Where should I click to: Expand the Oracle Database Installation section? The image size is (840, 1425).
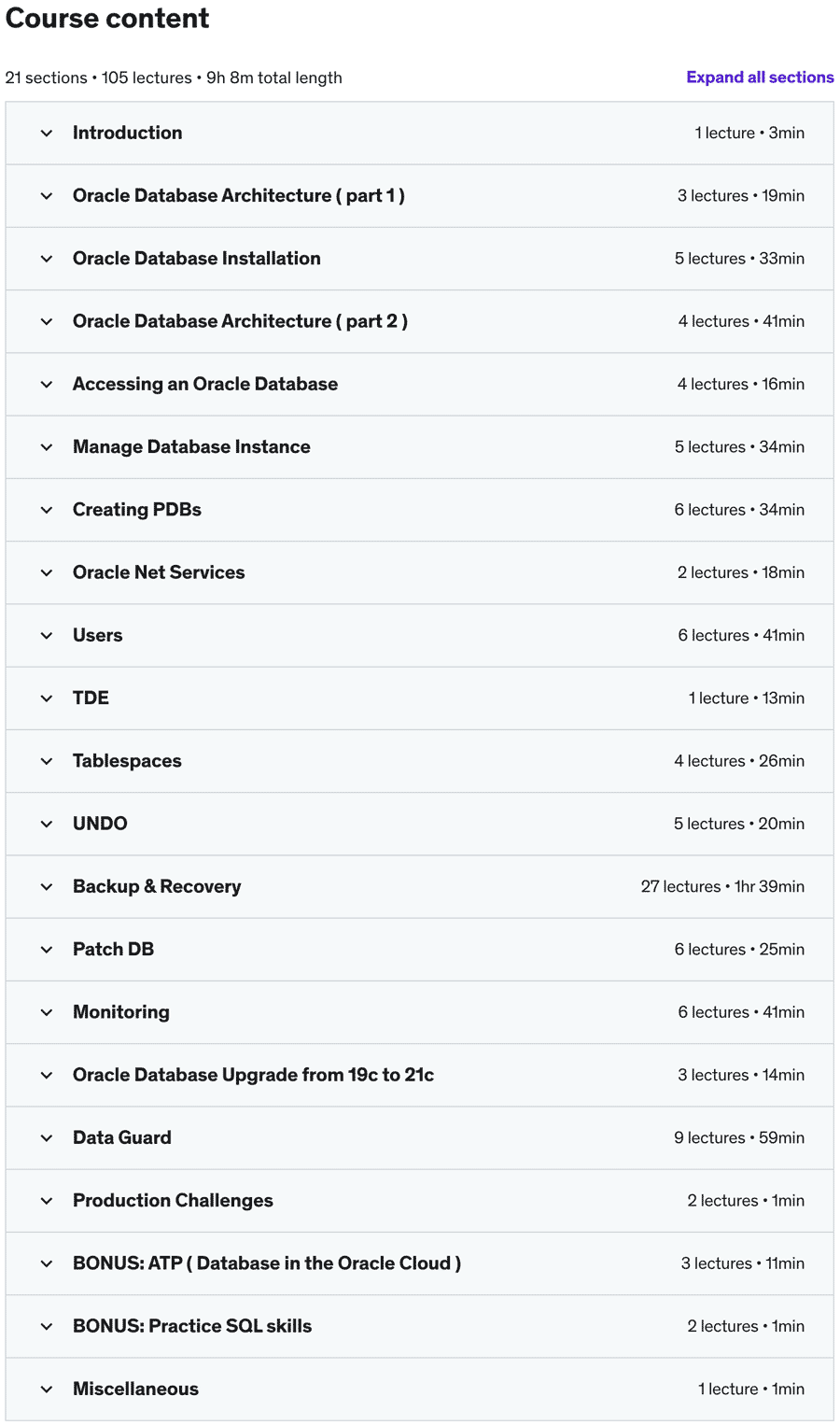(419, 259)
